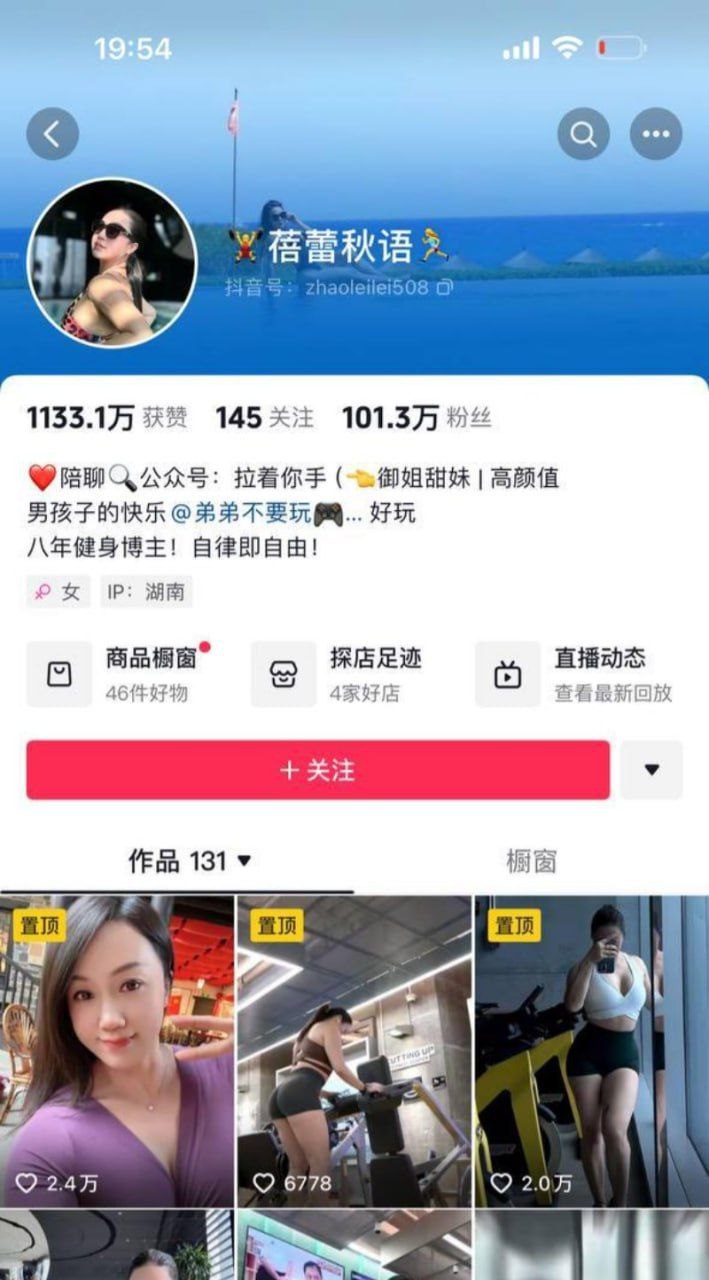Open pinned gym video with 6778 likes
This screenshot has height=1280, width=709.
point(354,1050)
